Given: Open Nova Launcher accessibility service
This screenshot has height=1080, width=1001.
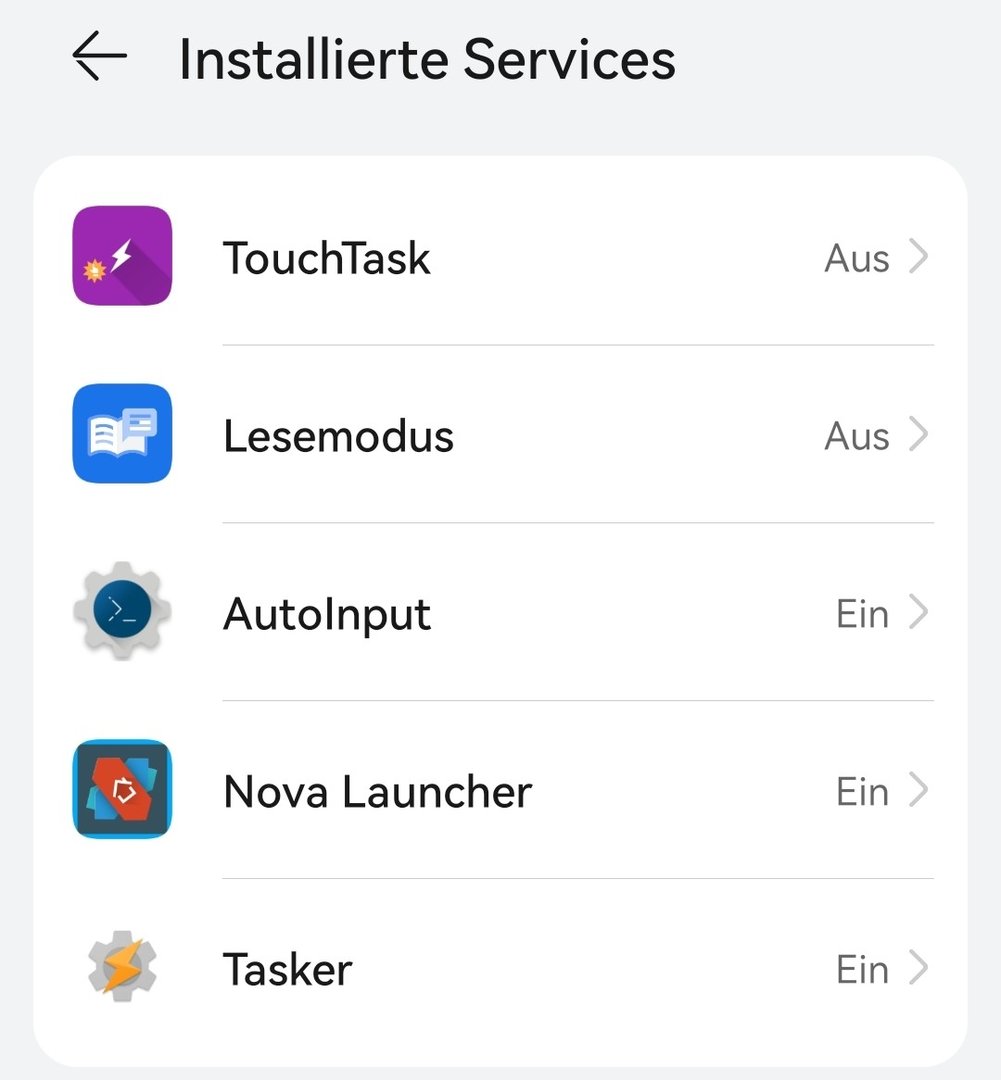Looking at the screenshot, I should click(500, 792).
